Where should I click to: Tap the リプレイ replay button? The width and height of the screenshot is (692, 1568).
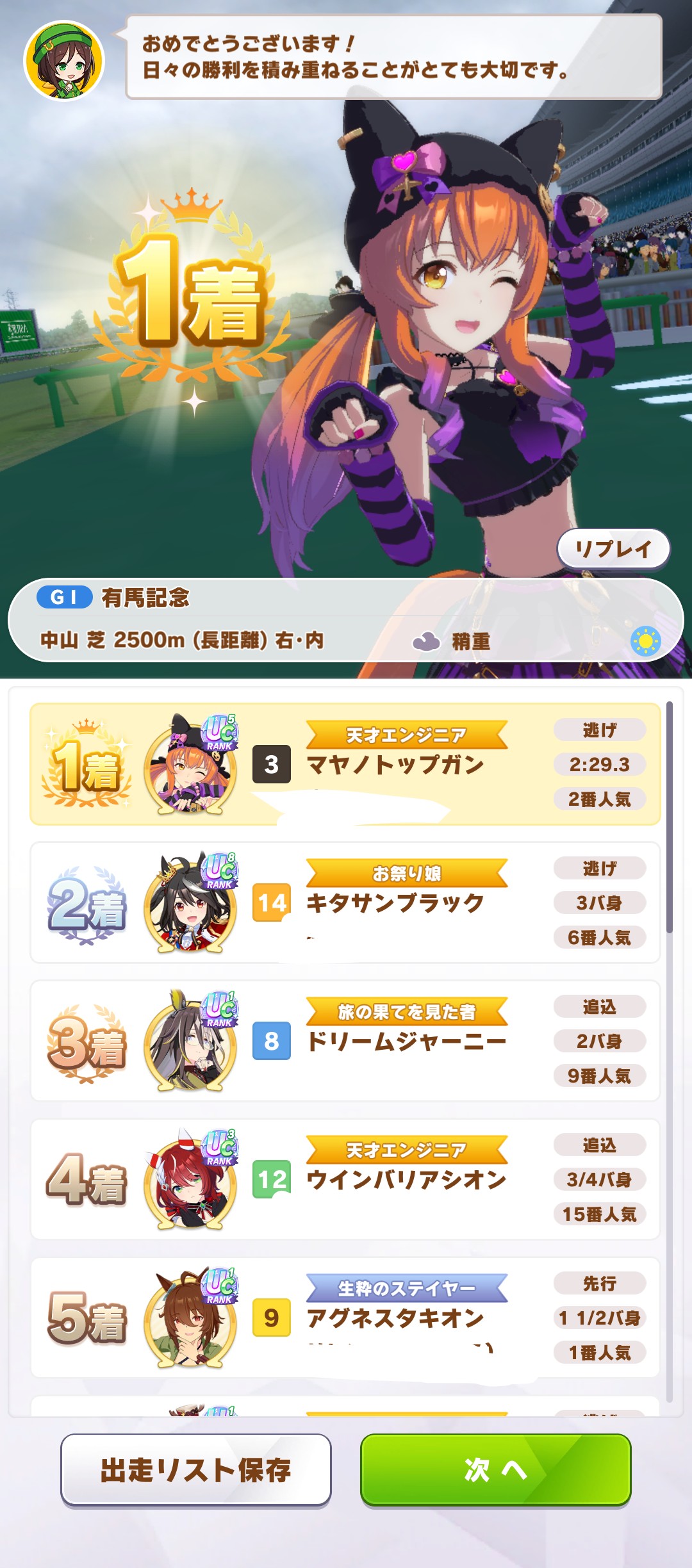click(x=614, y=549)
